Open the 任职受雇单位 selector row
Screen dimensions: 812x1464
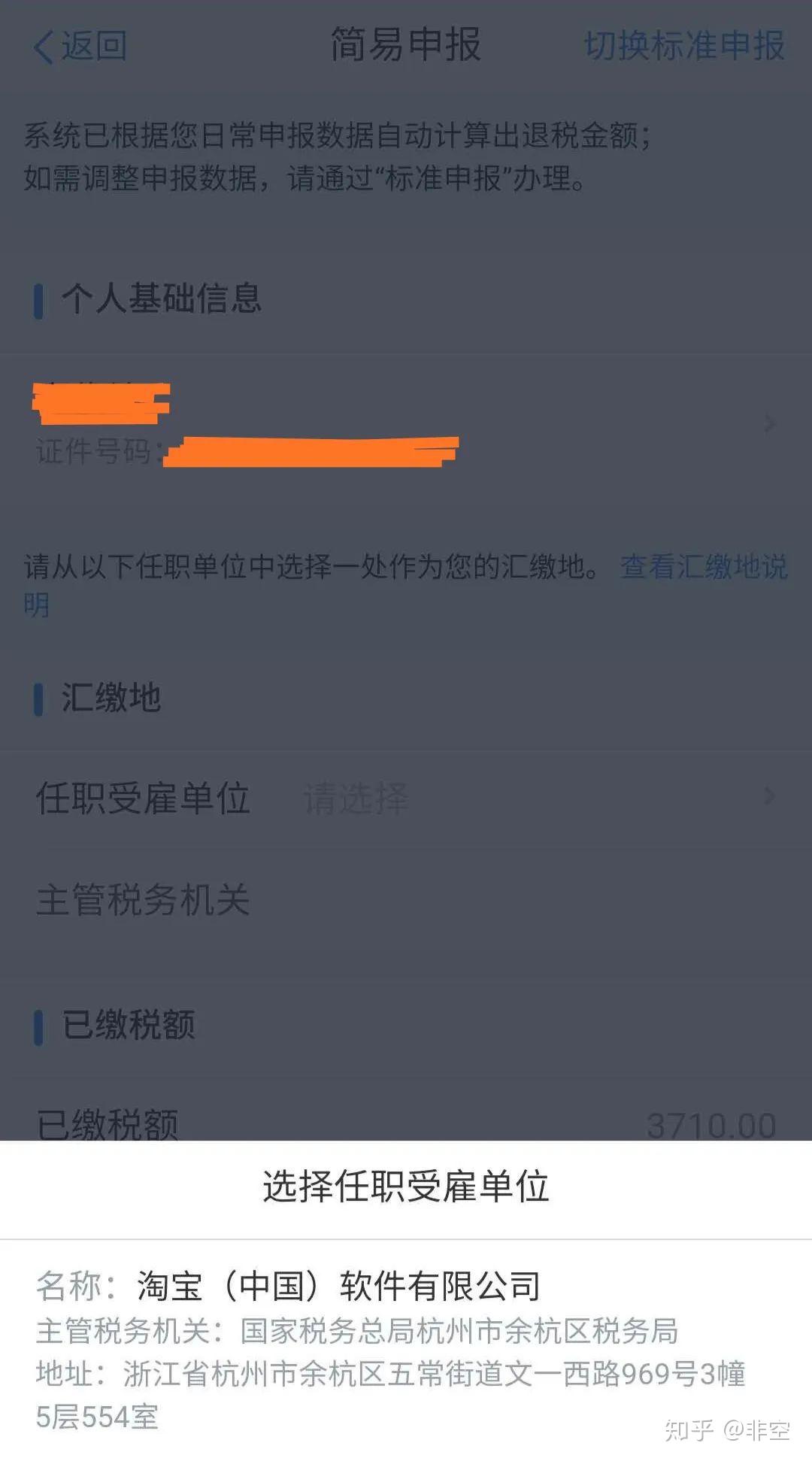[406, 799]
